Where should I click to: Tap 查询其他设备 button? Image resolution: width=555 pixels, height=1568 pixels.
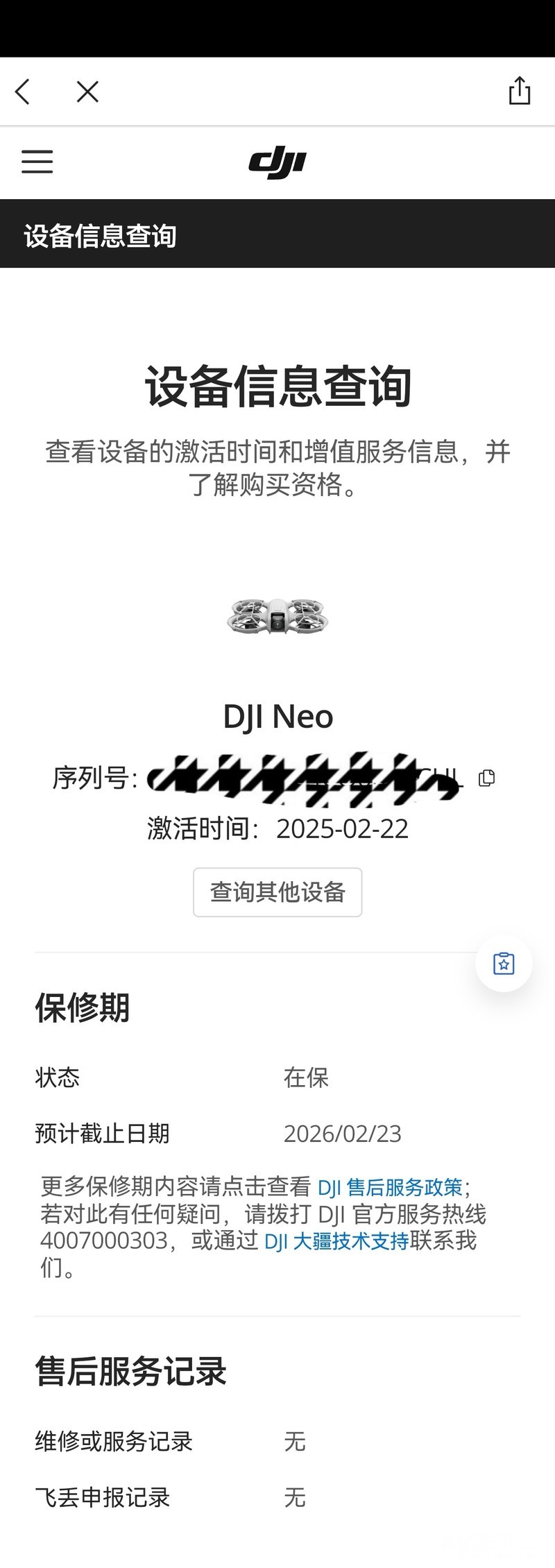[x=277, y=892]
